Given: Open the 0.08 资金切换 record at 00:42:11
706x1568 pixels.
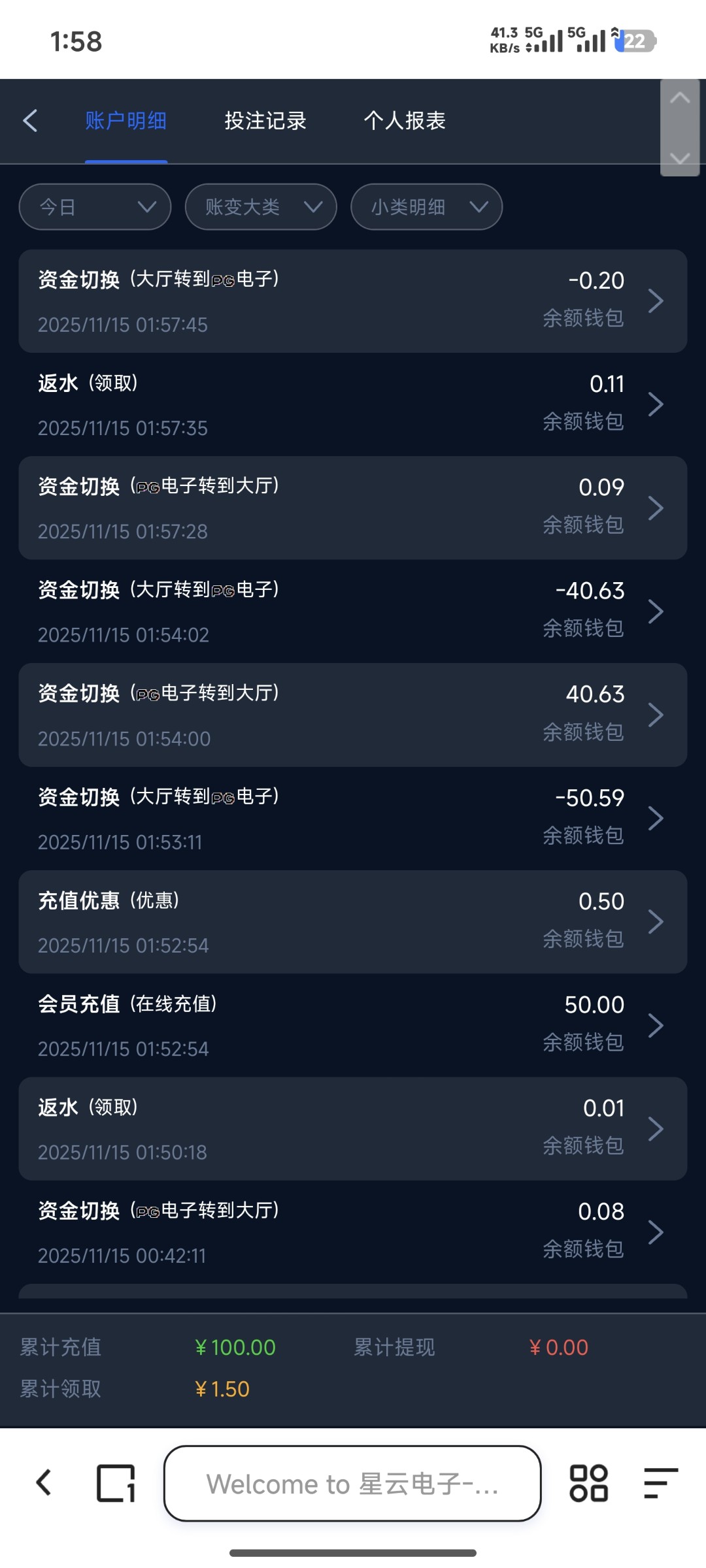Looking at the screenshot, I should click(x=353, y=1232).
